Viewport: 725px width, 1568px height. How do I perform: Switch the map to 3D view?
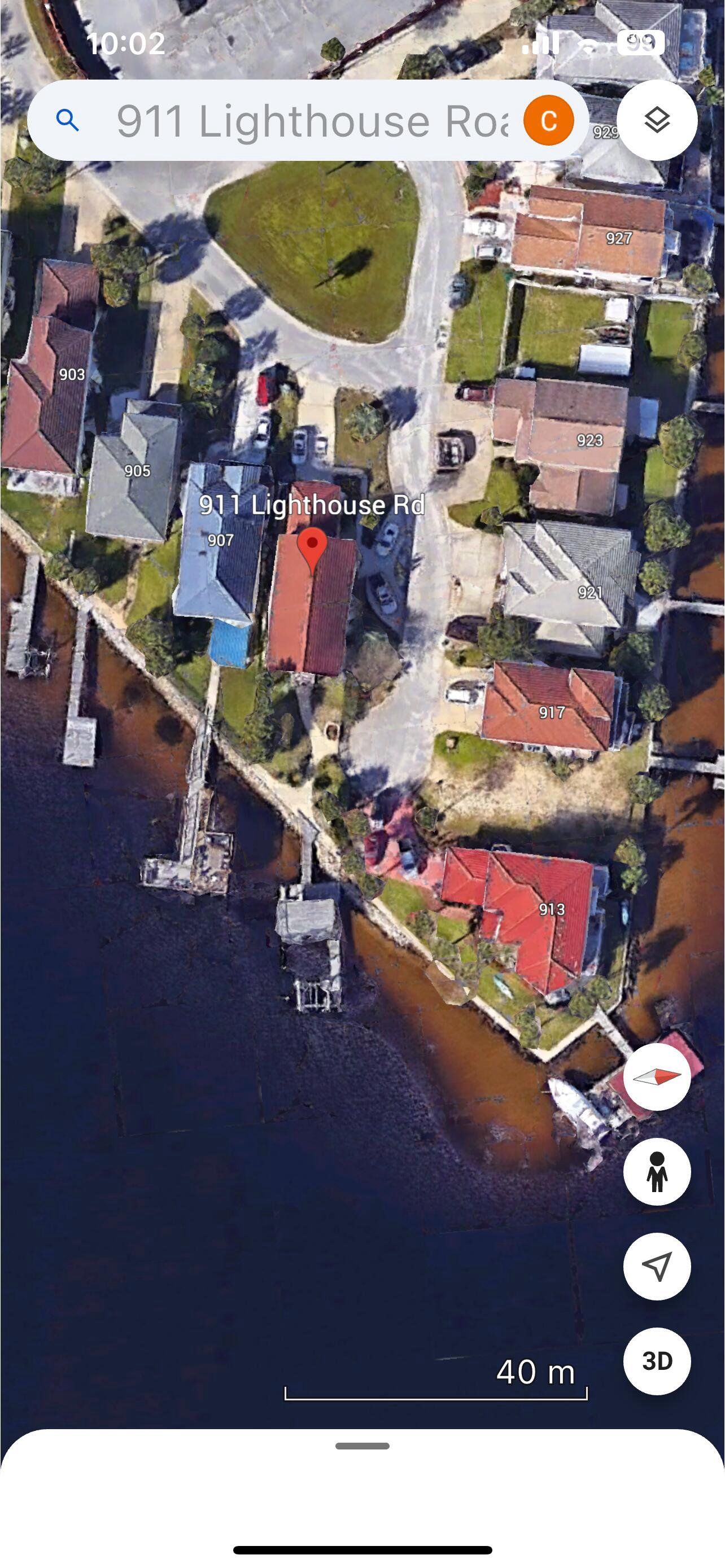(x=656, y=1361)
